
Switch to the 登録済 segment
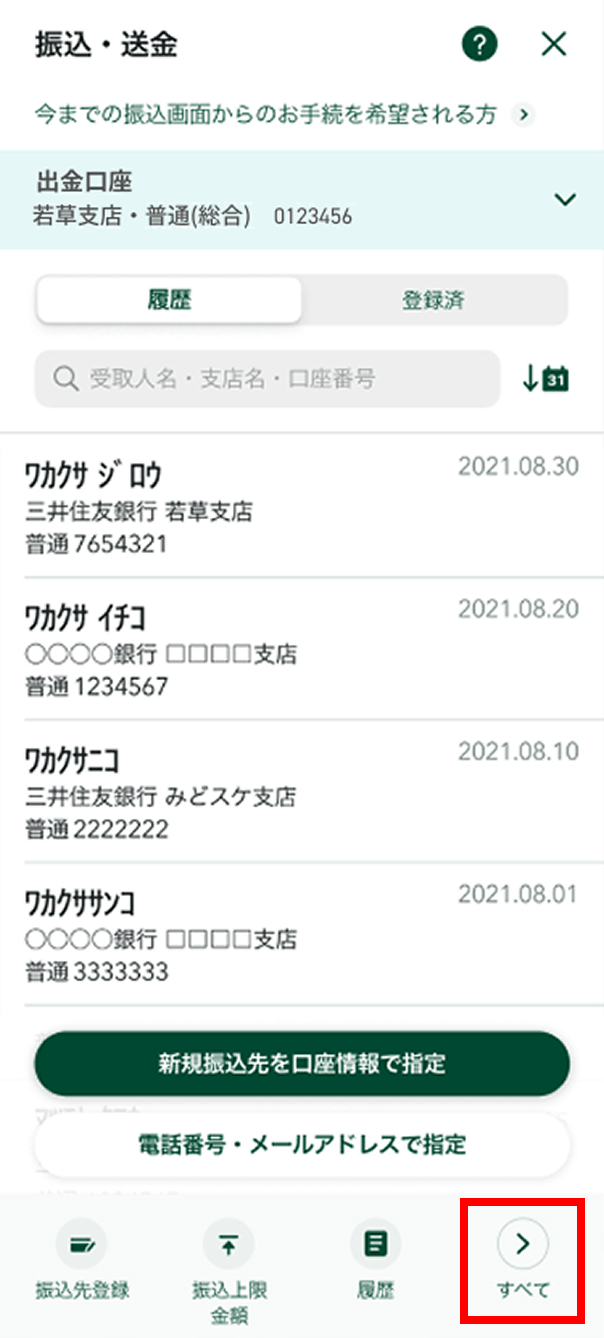pos(433,300)
